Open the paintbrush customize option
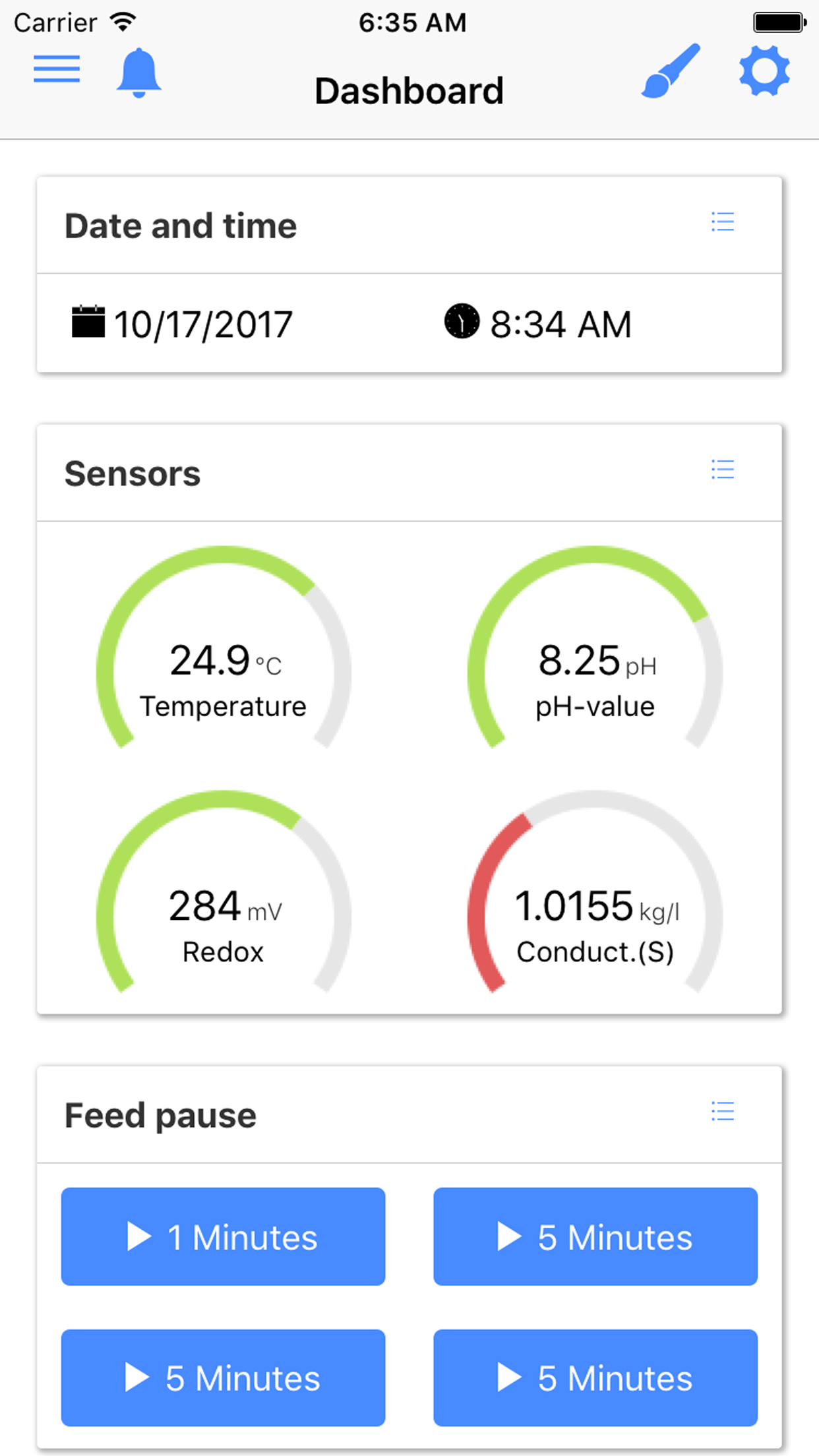 click(x=671, y=71)
